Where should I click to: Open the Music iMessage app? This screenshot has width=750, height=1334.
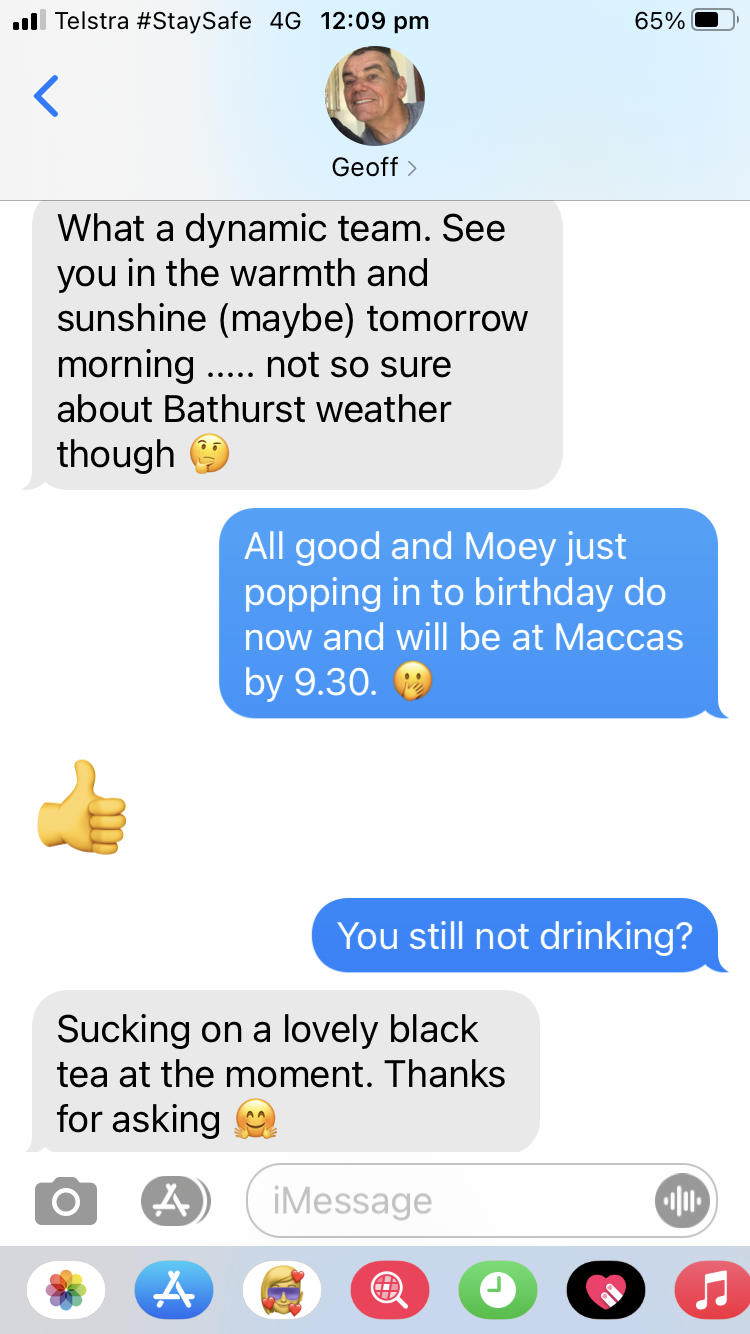click(x=713, y=1291)
